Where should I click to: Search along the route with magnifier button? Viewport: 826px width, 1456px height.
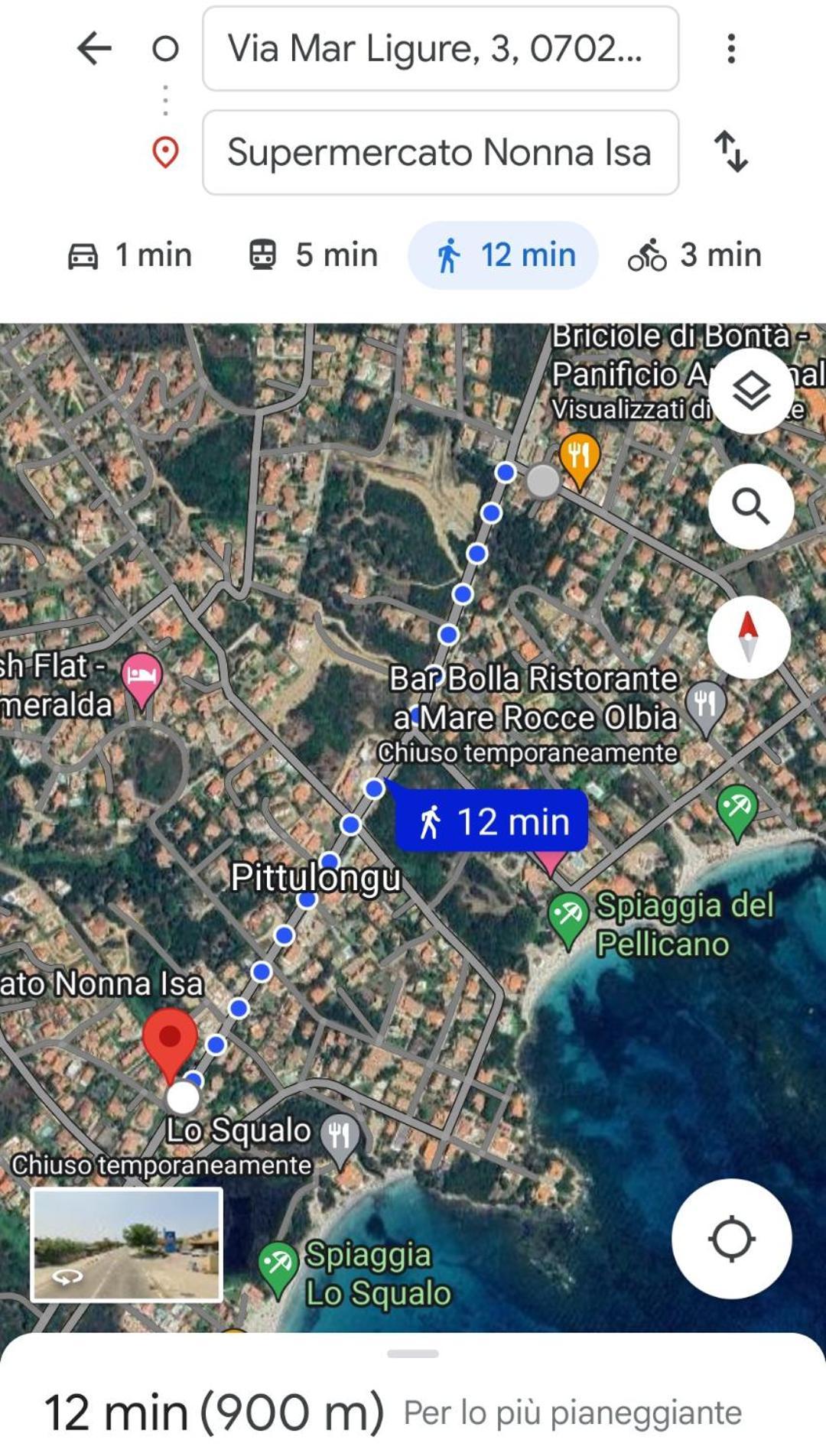point(751,506)
